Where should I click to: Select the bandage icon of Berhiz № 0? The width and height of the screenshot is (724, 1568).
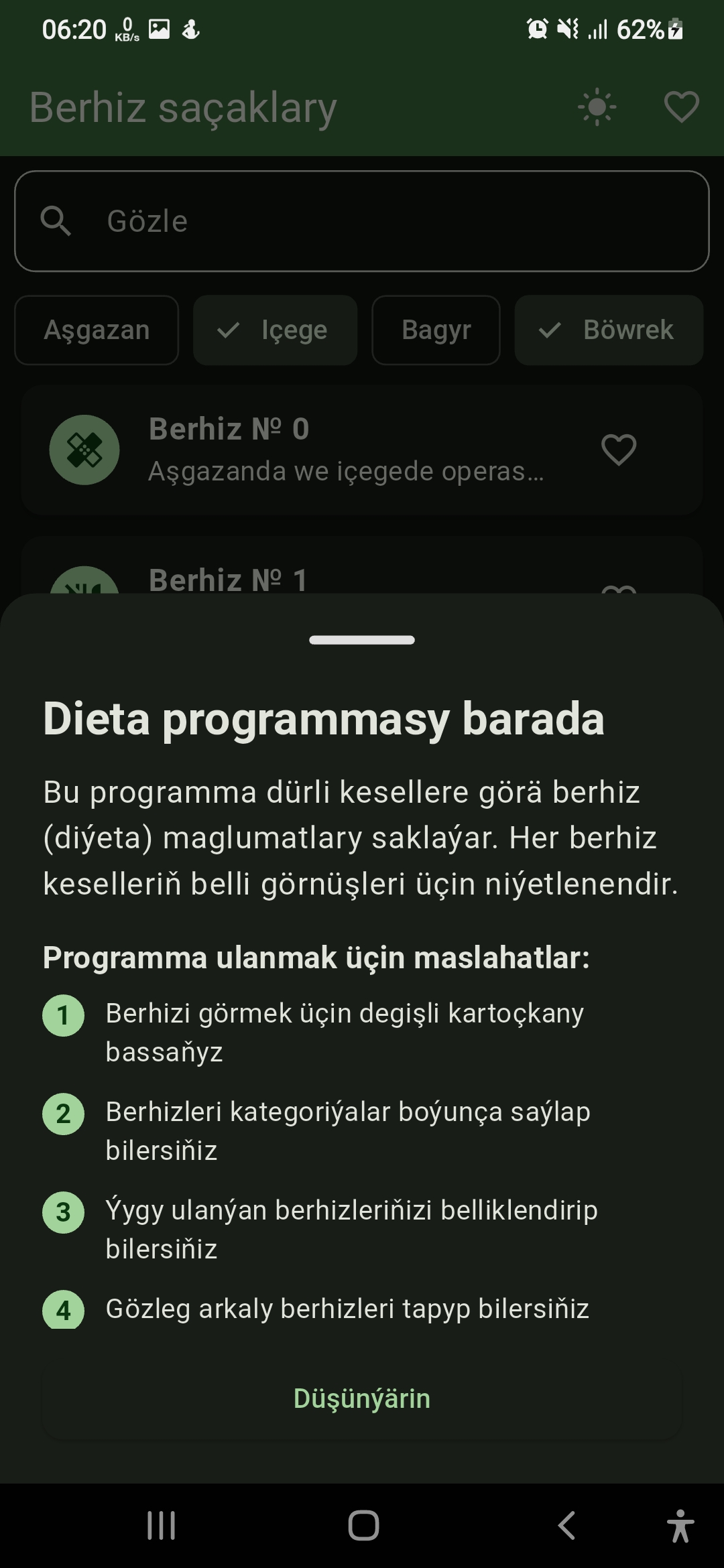[x=85, y=449]
